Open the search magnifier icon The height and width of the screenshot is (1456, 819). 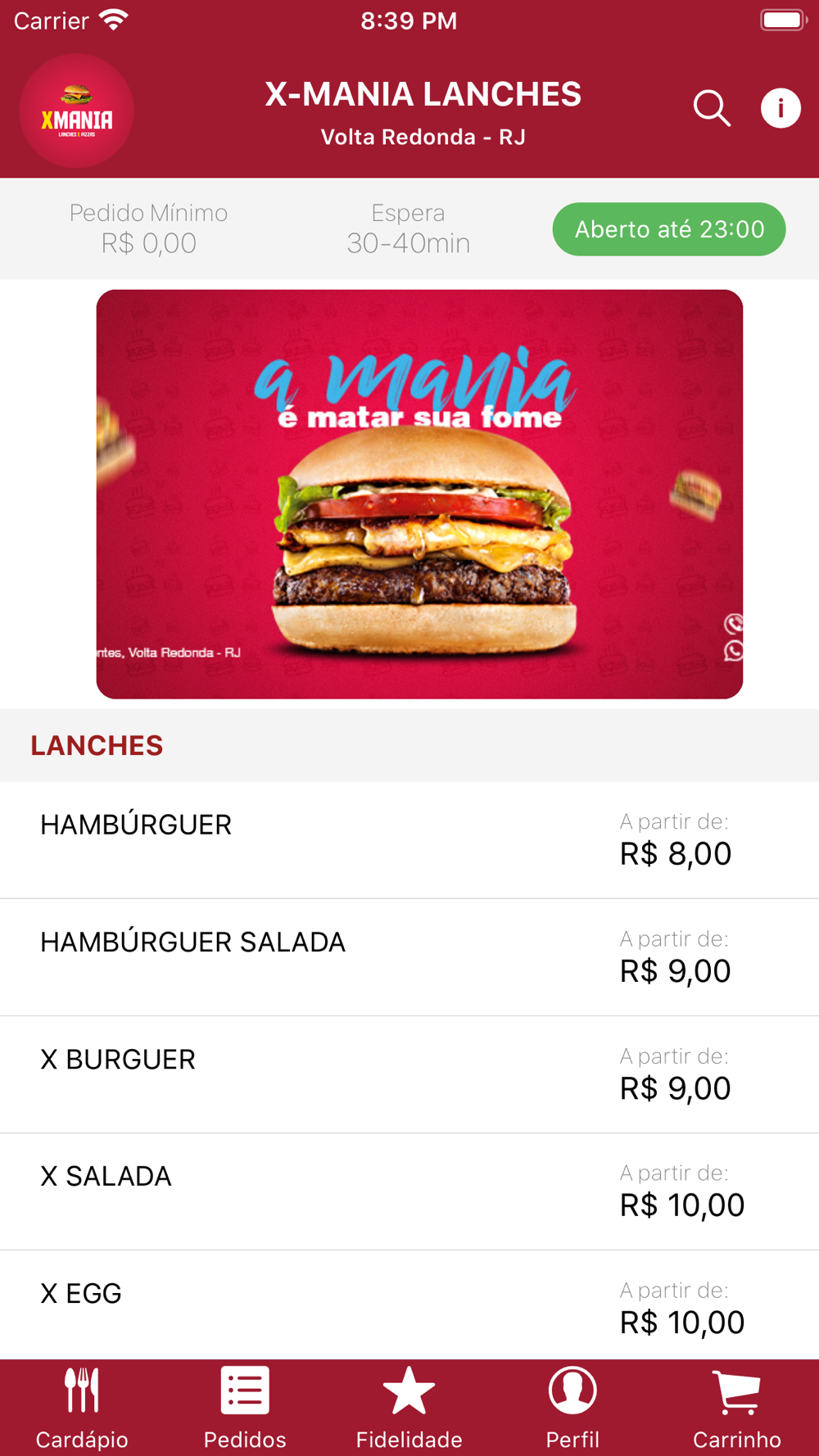712,108
